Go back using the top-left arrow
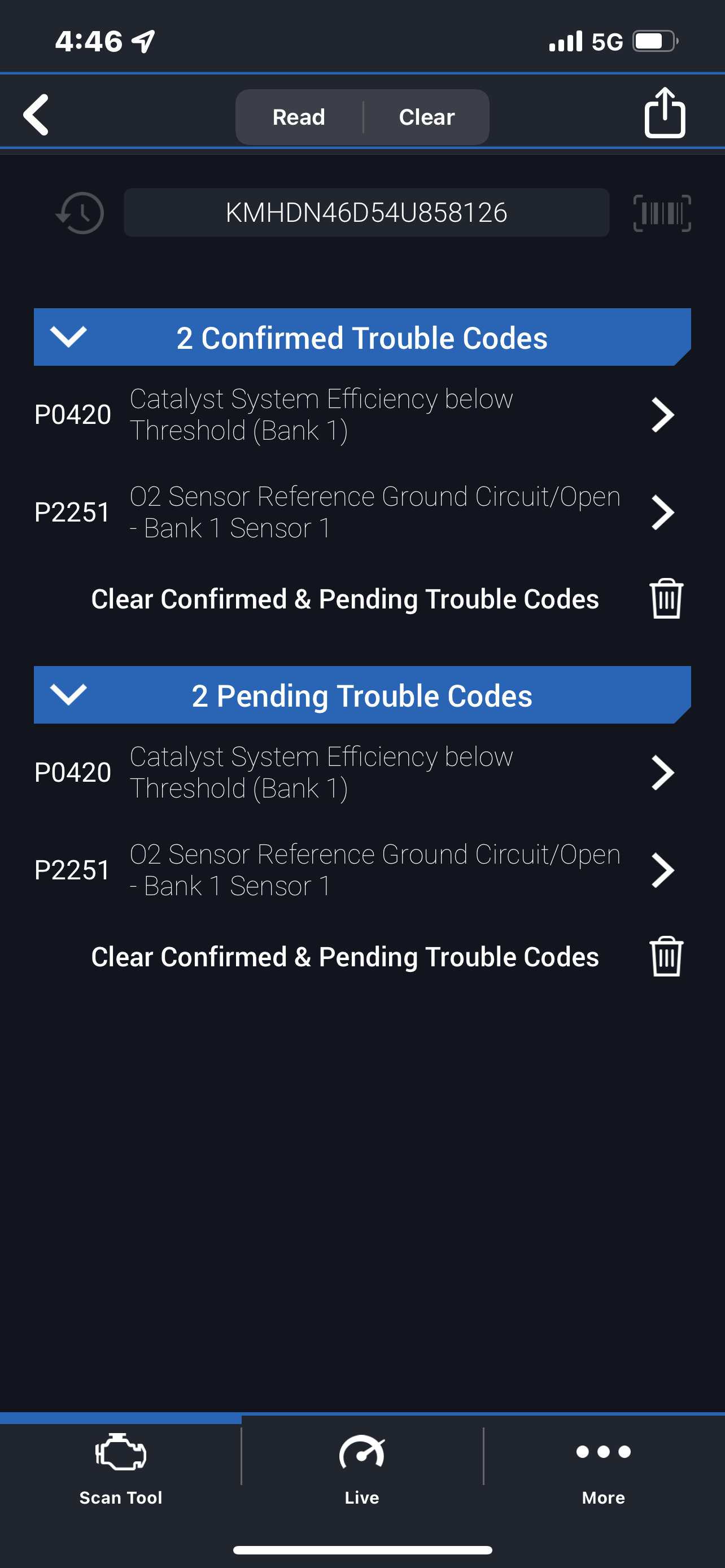The width and height of the screenshot is (725, 1568). (x=37, y=115)
